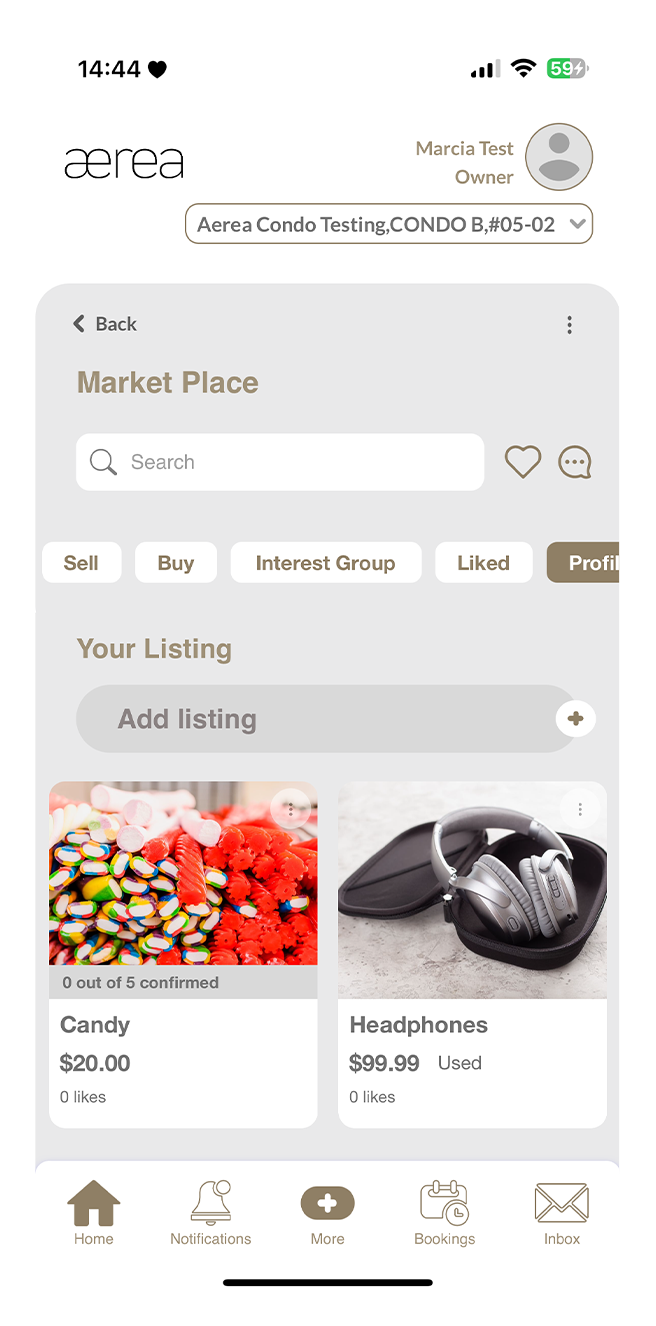Show the Liked tab
The image size is (656, 1326).
[x=483, y=563]
